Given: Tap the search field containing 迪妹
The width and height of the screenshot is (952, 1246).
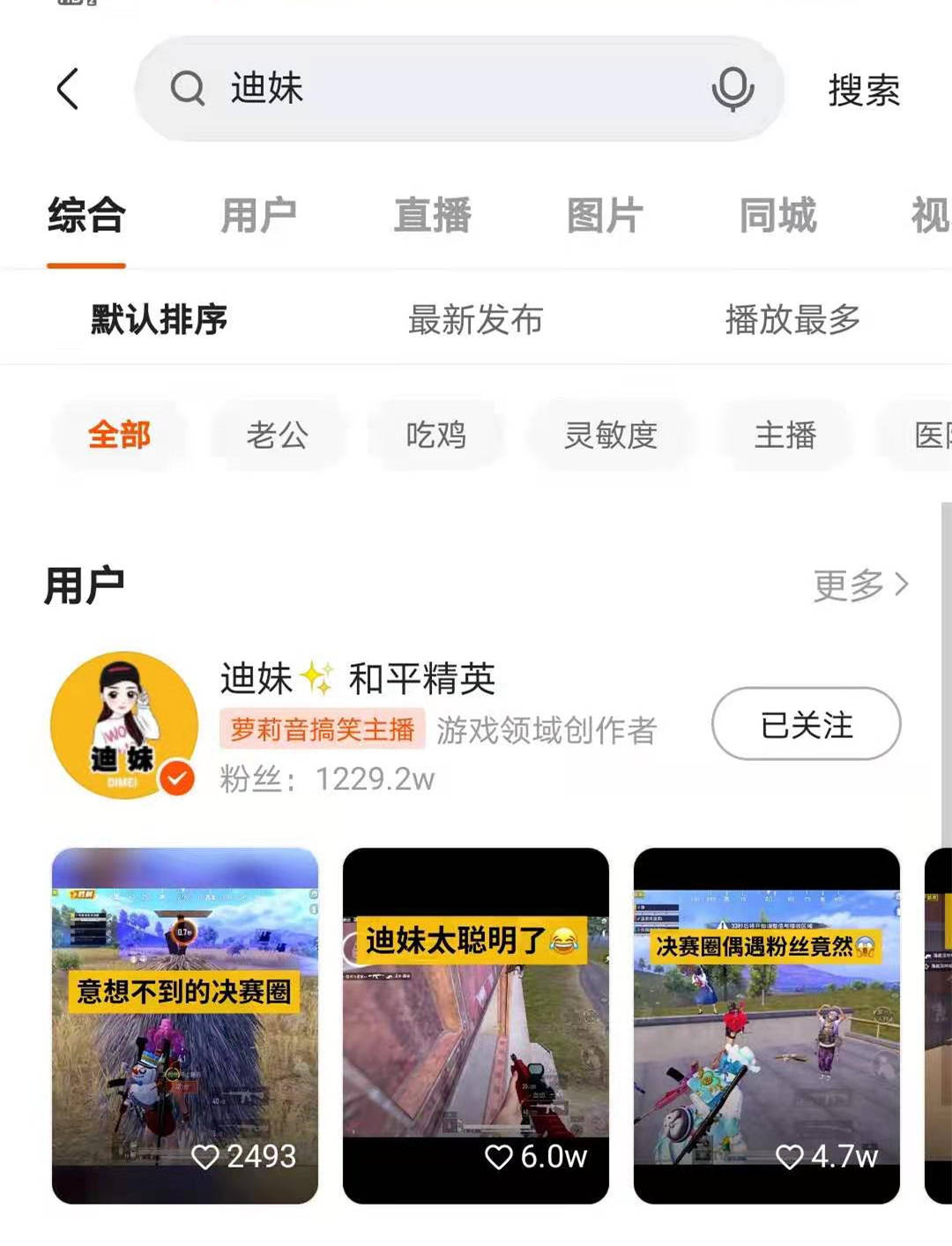Looking at the screenshot, I should point(441,89).
